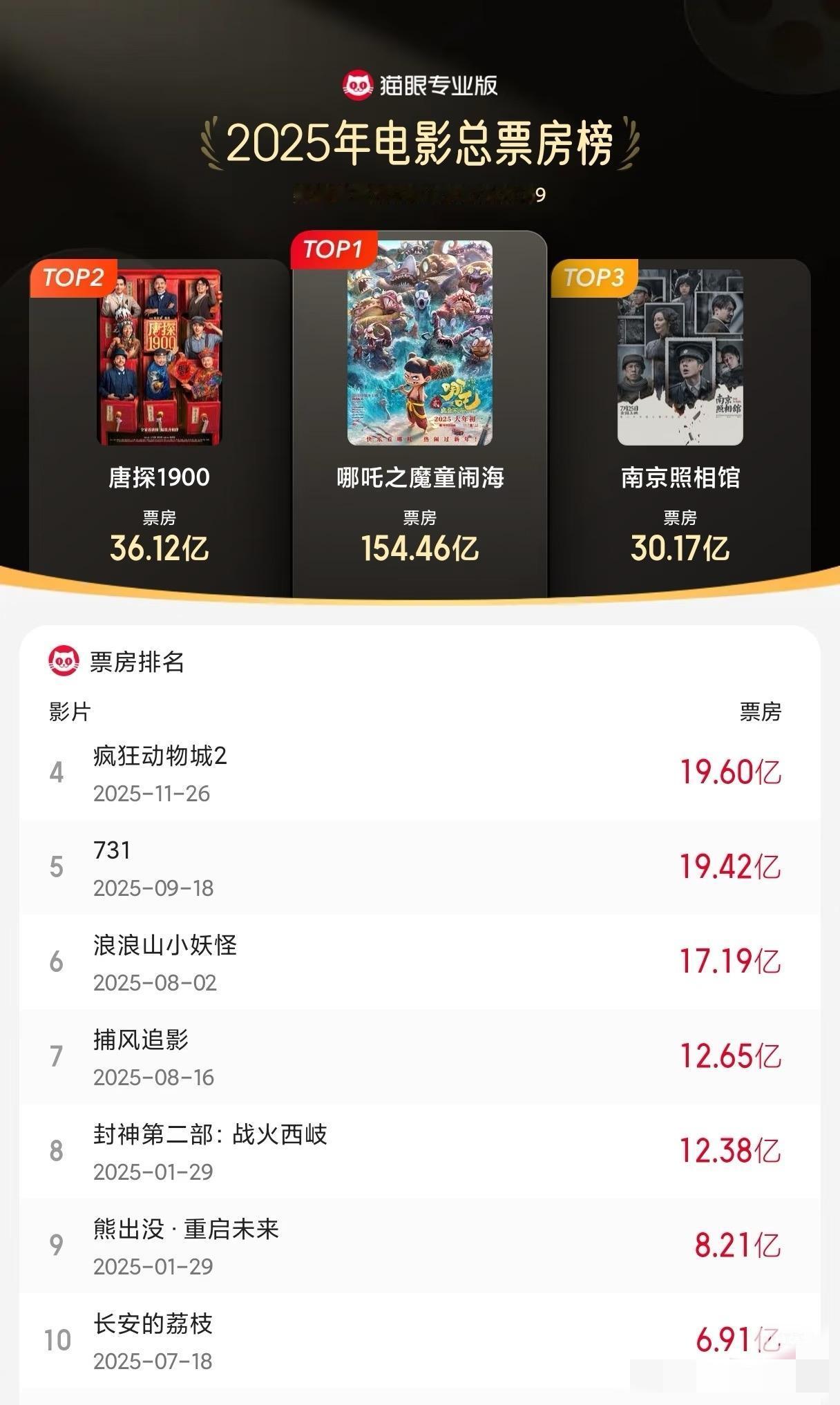This screenshot has height=1405, width=840.
Task: Click the Maoyan Pro cat logo at top
Action: [359, 84]
